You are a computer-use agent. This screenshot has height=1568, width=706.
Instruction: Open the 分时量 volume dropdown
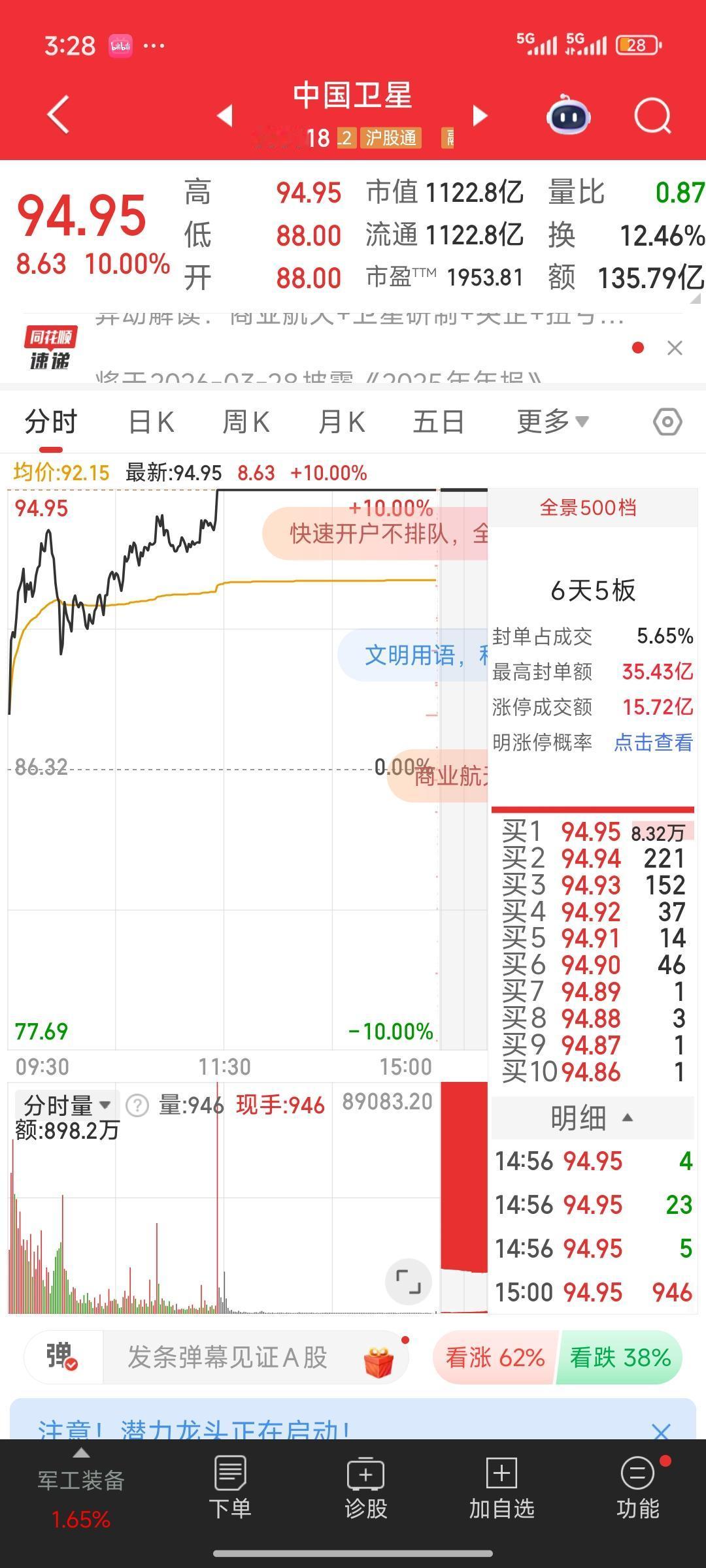tap(63, 1105)
